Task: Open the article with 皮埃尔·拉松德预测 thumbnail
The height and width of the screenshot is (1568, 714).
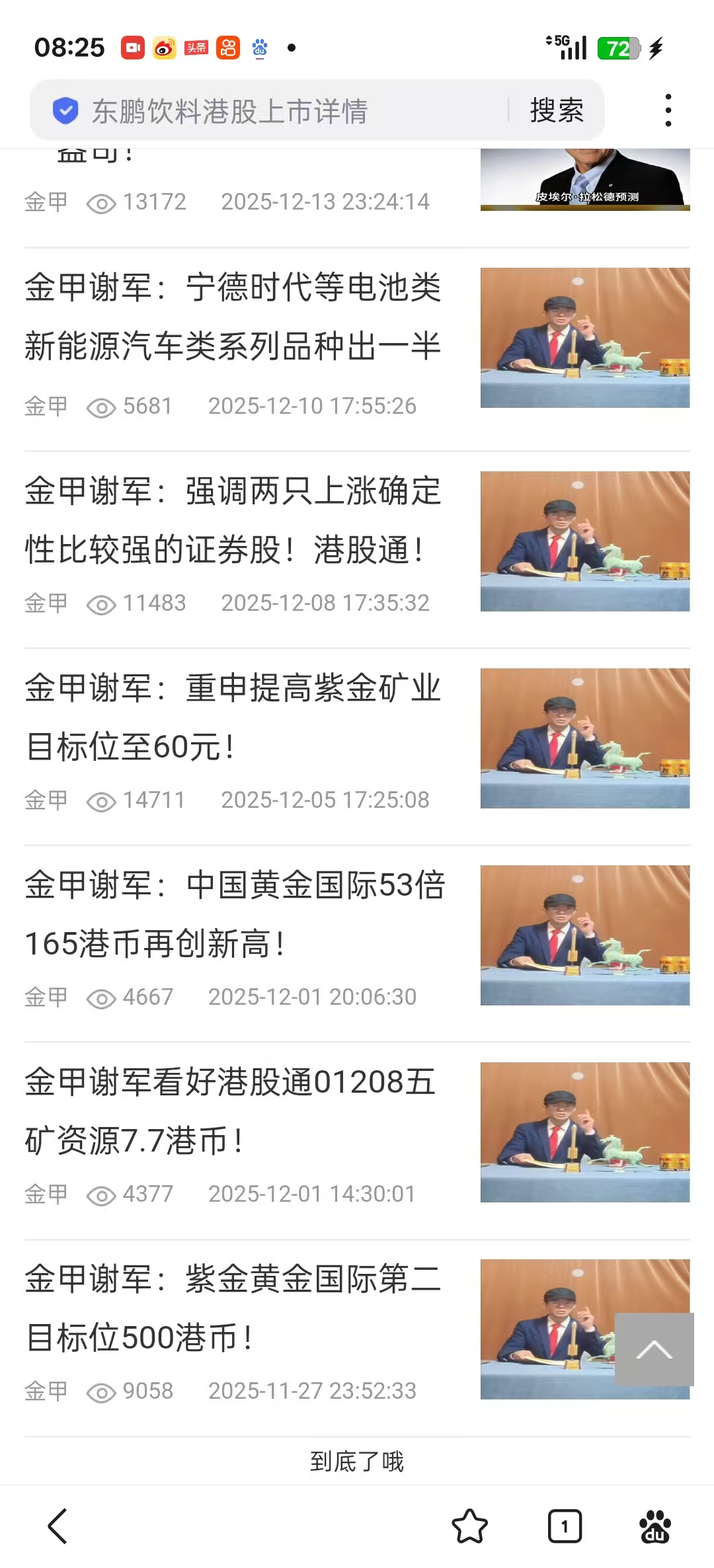Action: (x=584, y=180)
